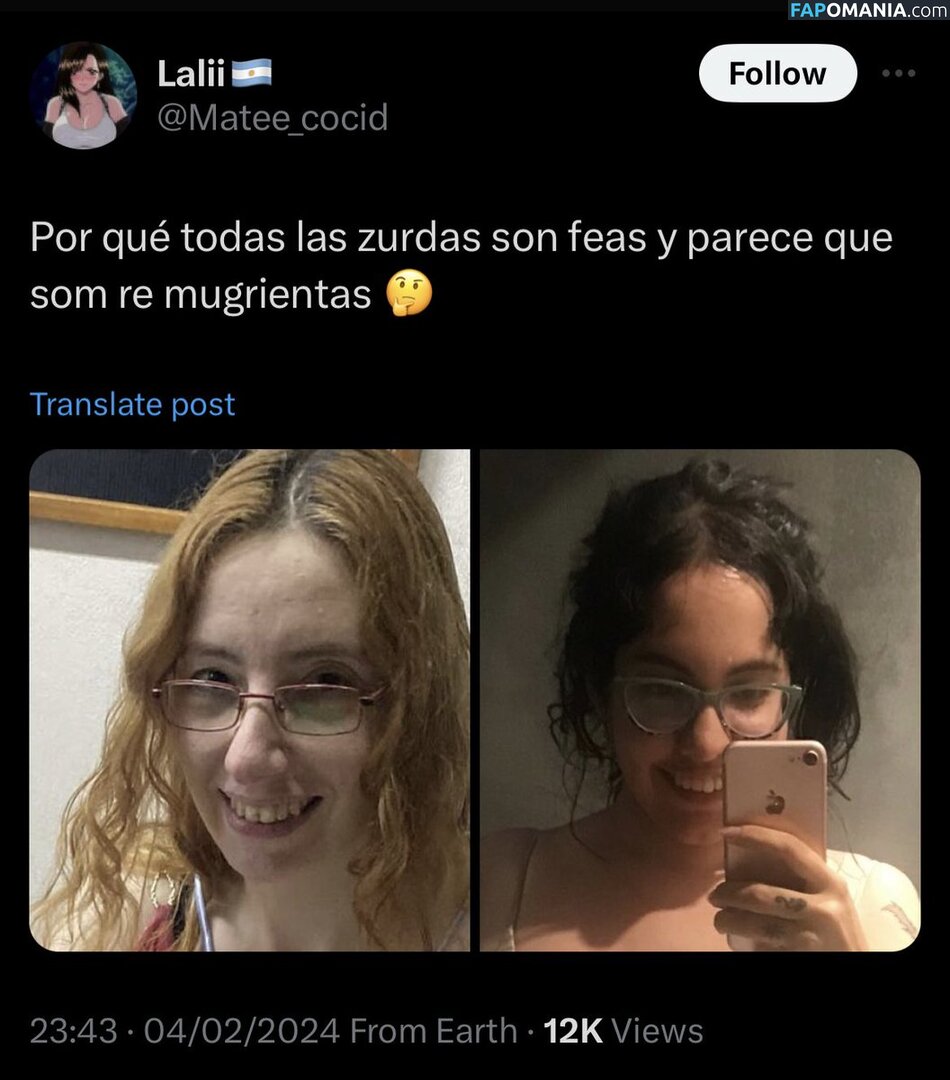Open the poster's profile avatar
This screenshot has height=1080, width=950.
pos(82,95)
